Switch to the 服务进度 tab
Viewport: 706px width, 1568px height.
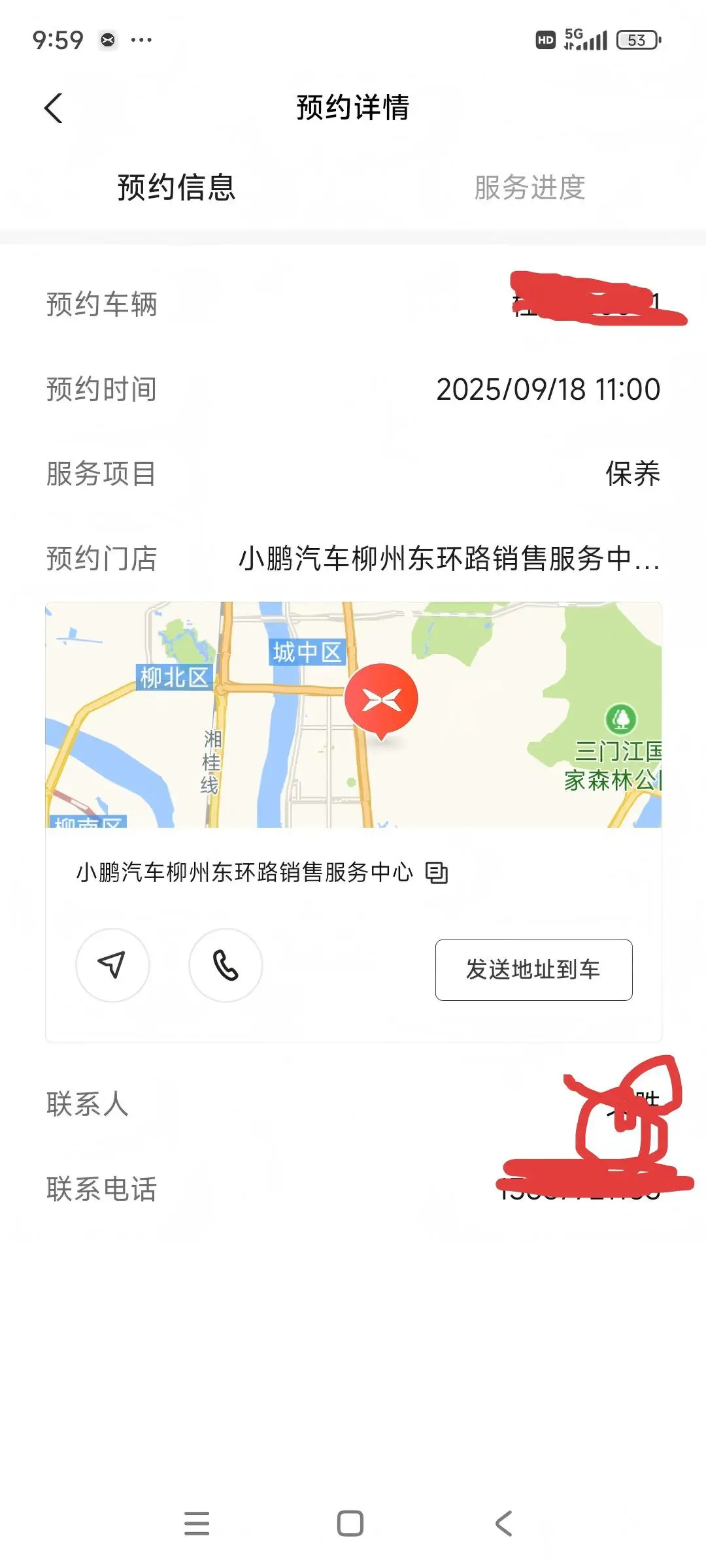529,188
